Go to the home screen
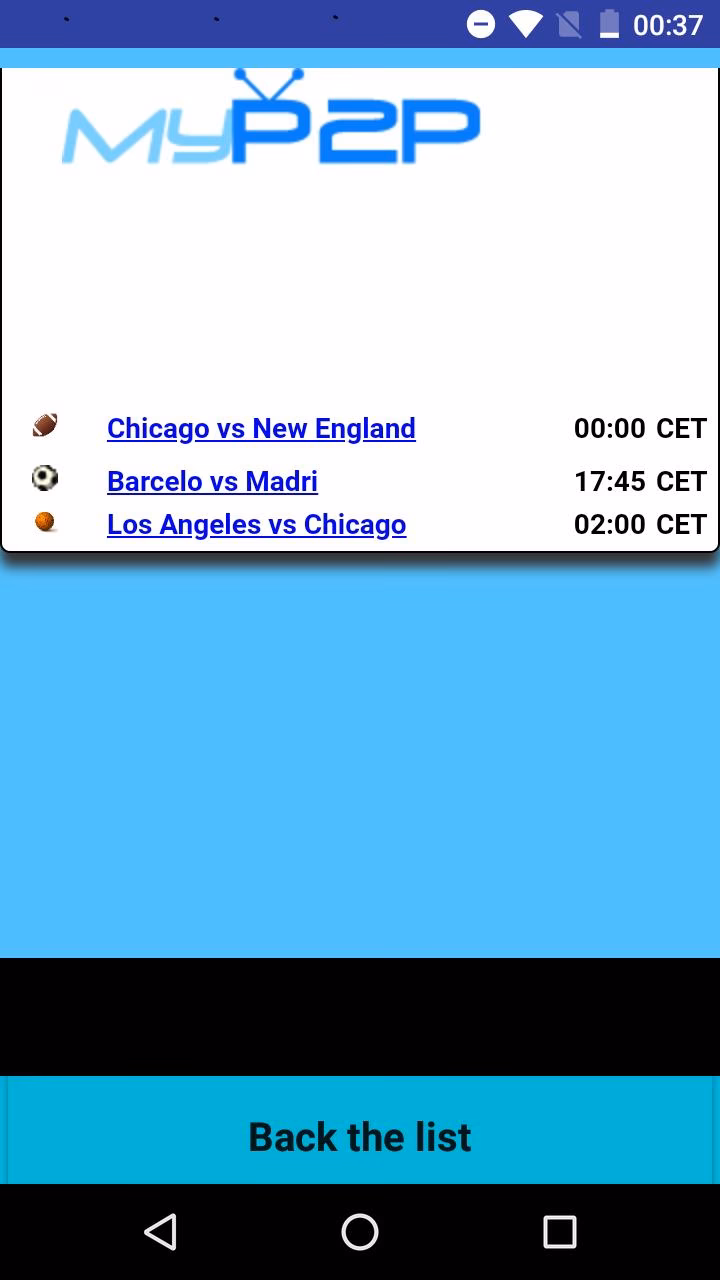Viewport: 720px width, 1280px height. tap(360, 1232)
